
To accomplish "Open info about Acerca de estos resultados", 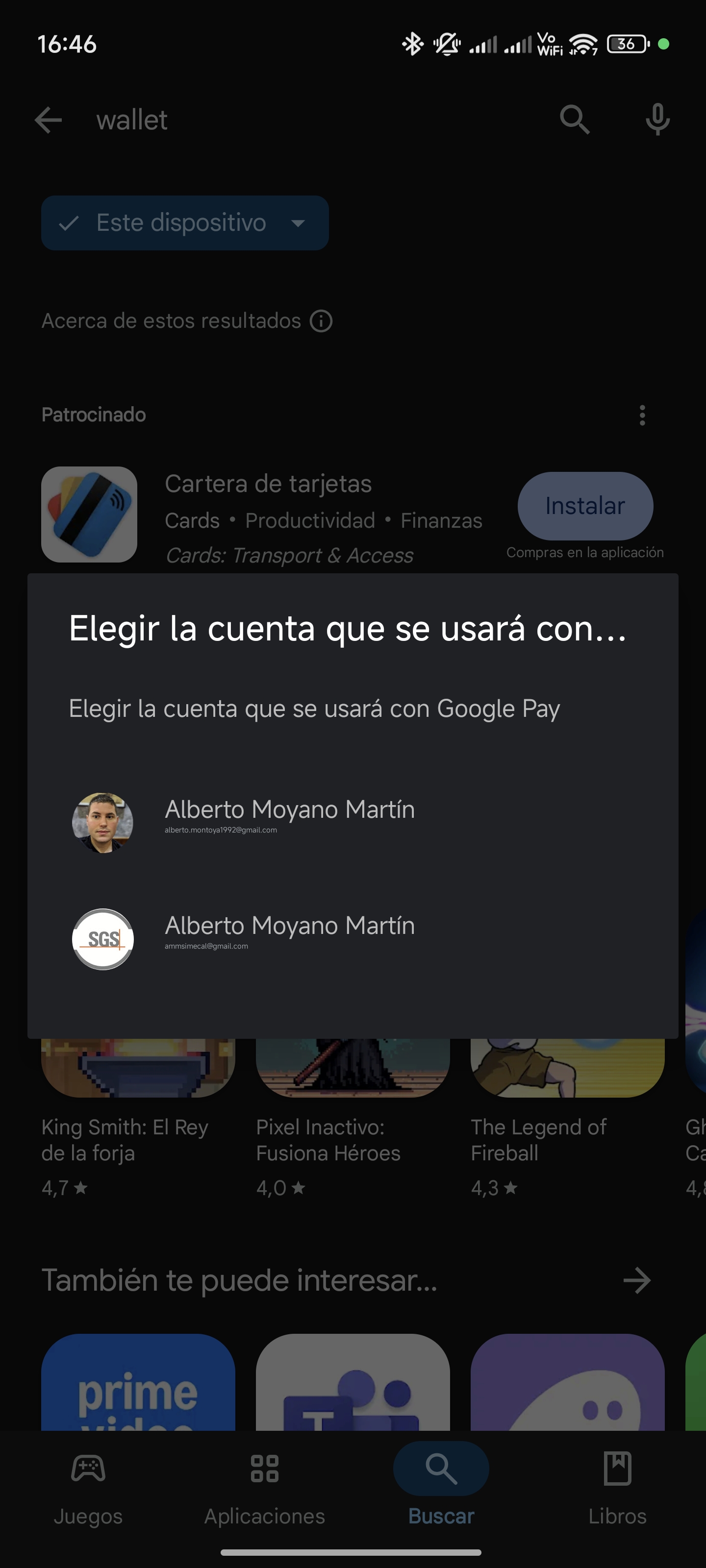I will click(321, 321).
